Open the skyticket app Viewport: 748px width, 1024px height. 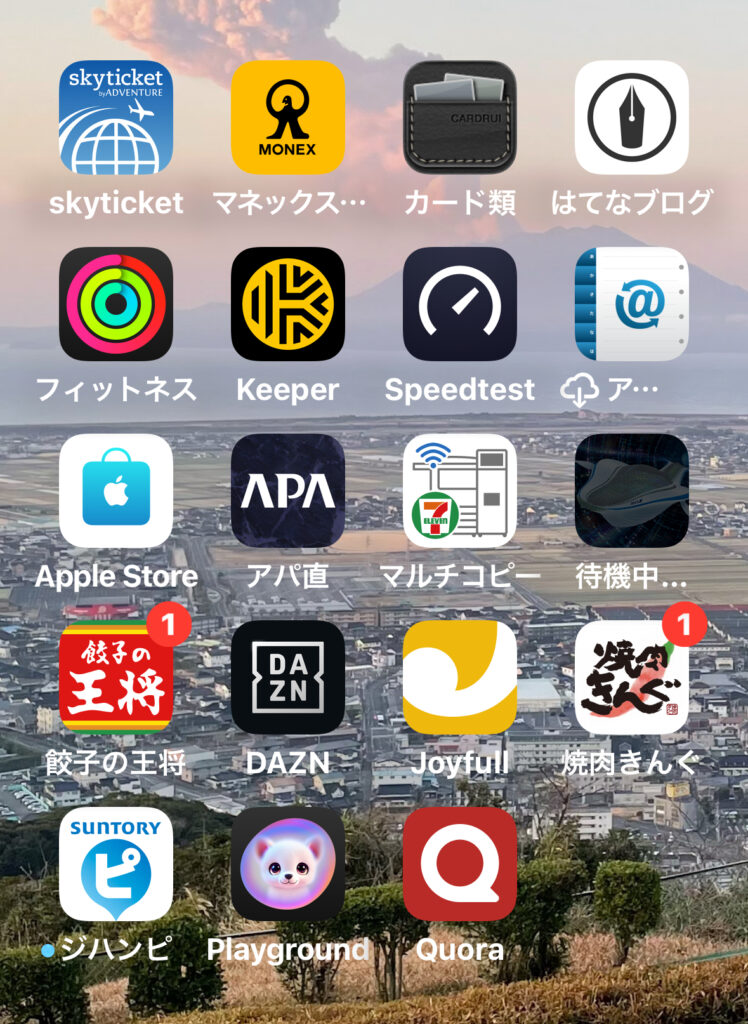click(116, 118)
